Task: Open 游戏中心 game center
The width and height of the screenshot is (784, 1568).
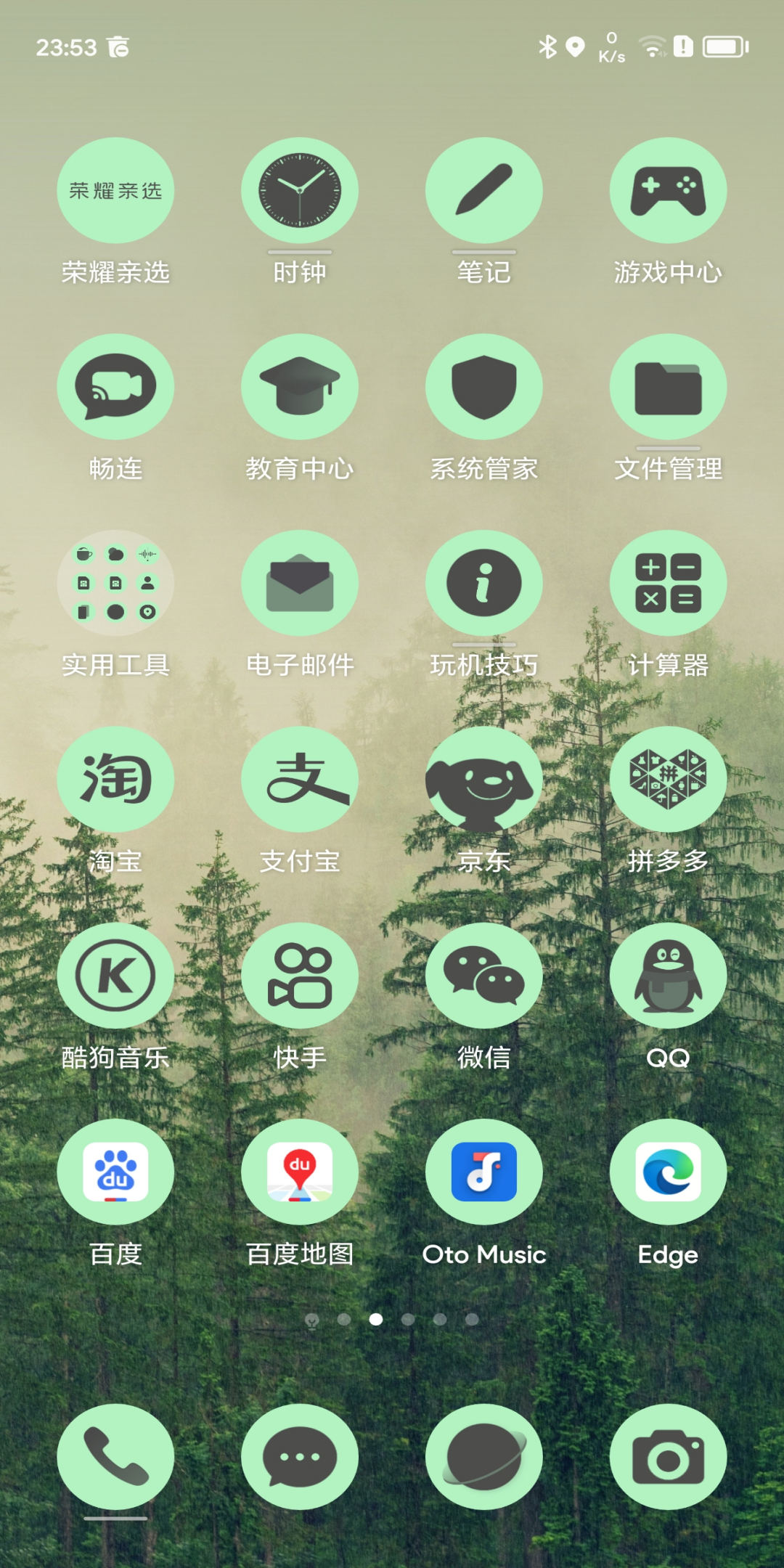Action: pos(668,191)
